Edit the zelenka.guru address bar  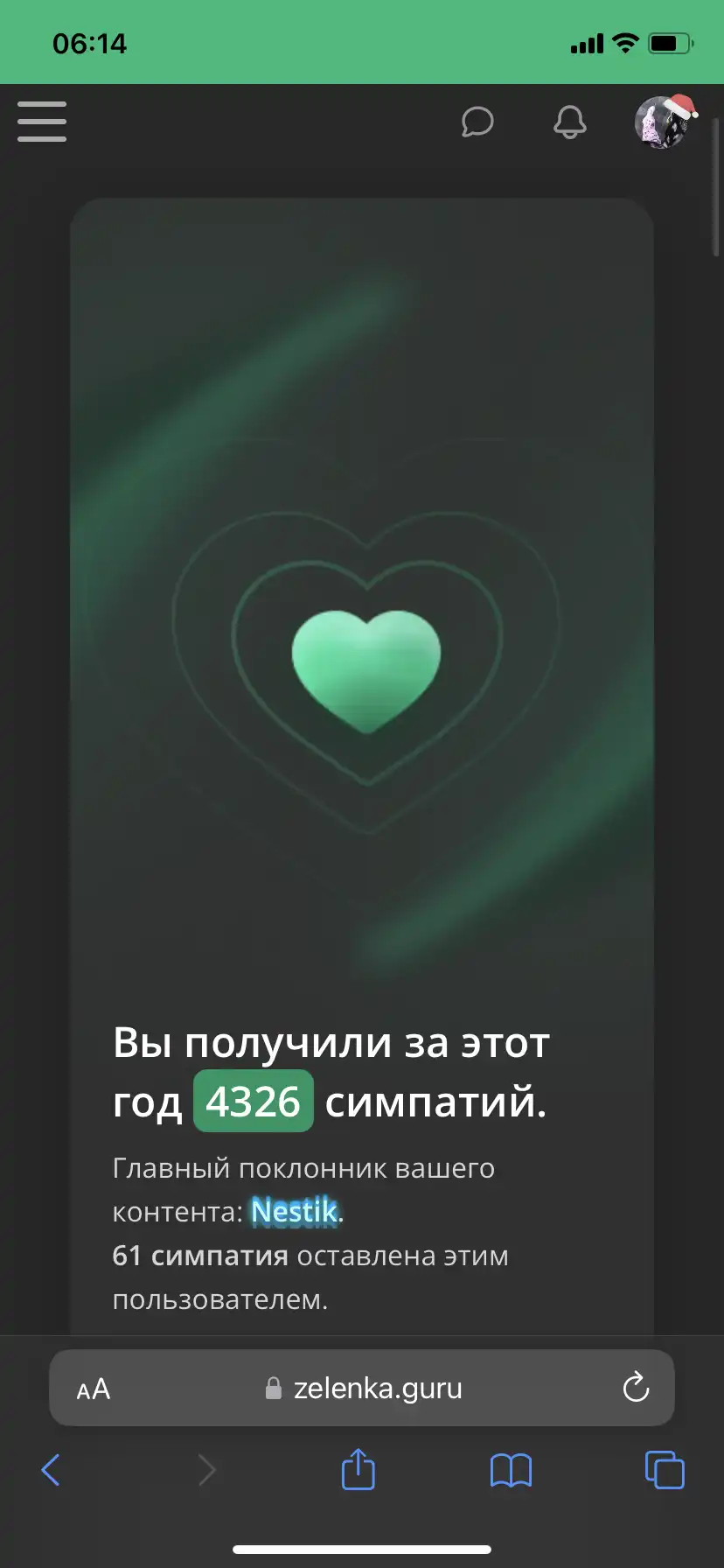(362, 1388)
